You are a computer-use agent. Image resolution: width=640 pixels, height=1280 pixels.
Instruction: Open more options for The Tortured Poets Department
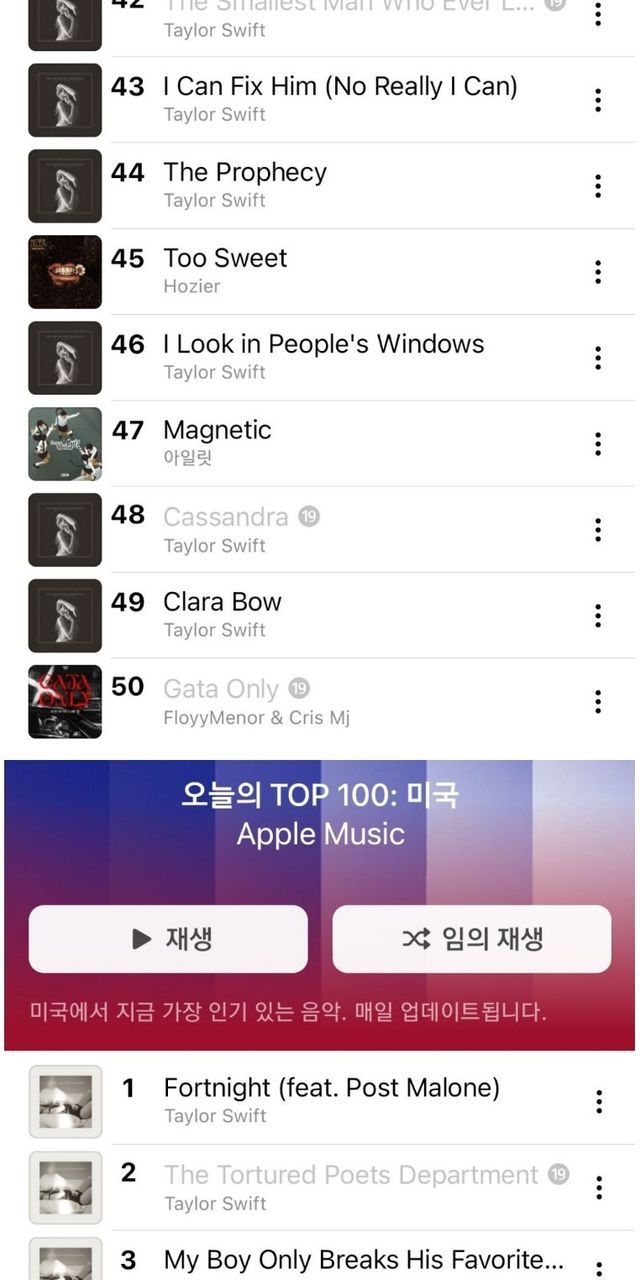tap(598, 1188)
